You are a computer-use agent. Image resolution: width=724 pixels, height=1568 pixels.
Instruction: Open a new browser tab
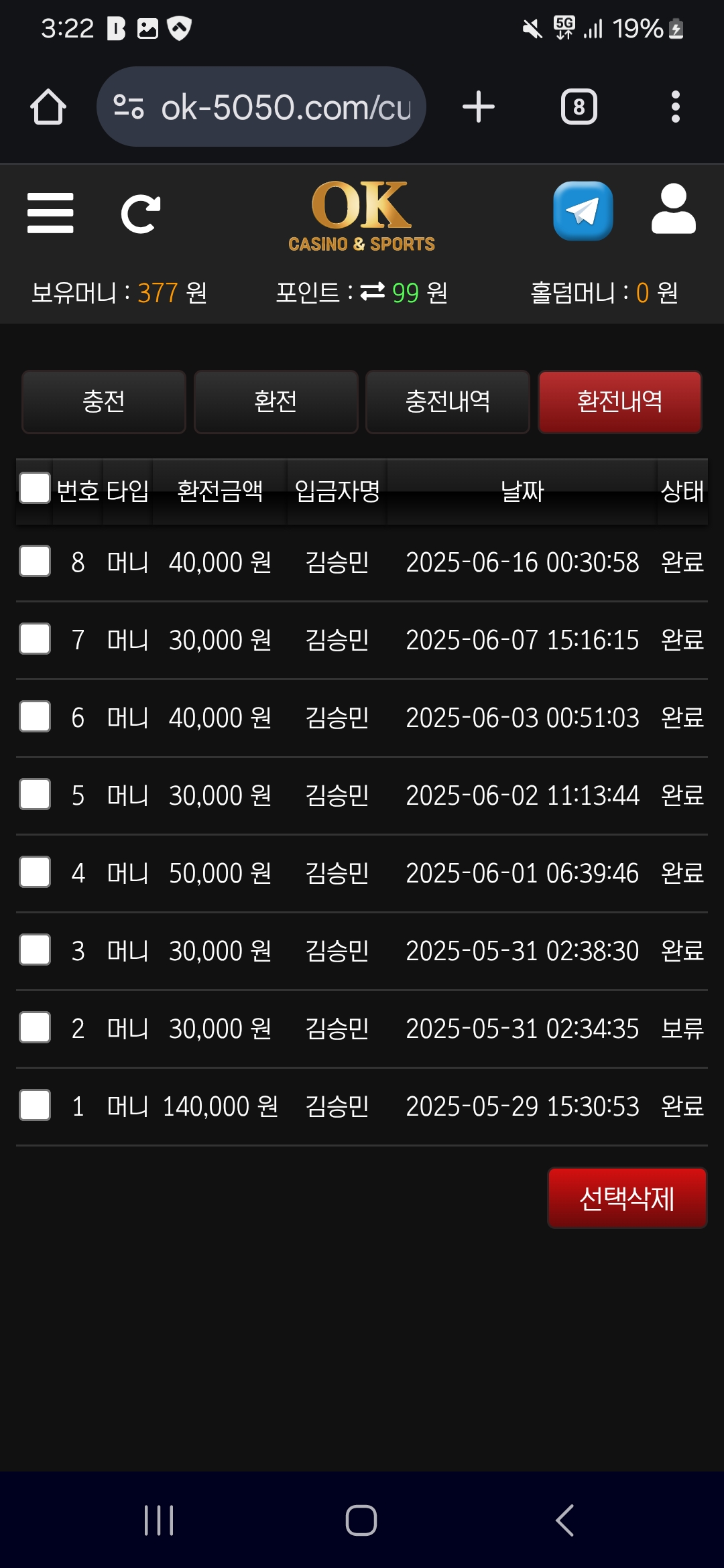point(479,107)
